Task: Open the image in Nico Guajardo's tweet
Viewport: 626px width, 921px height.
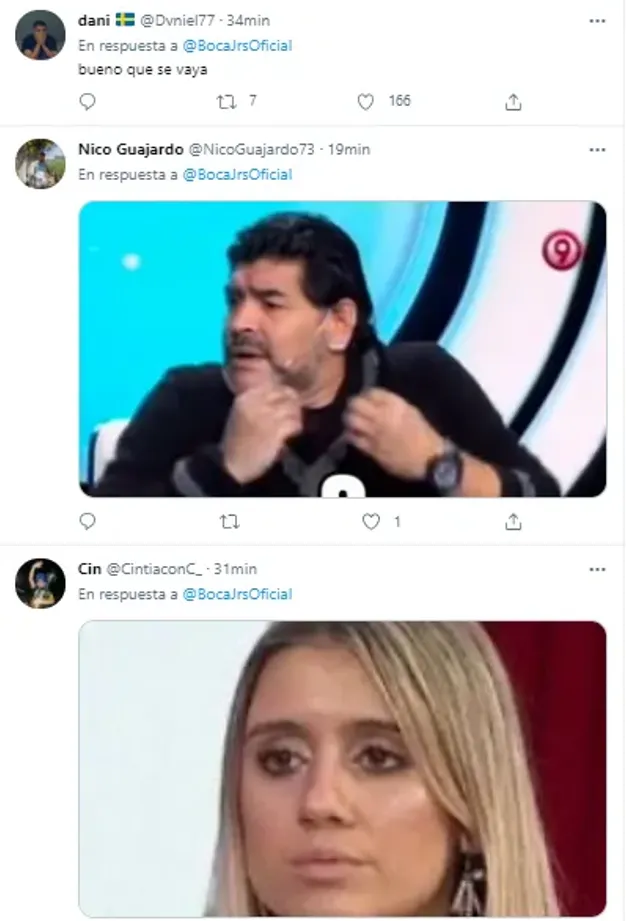Action: coord(342,349)
